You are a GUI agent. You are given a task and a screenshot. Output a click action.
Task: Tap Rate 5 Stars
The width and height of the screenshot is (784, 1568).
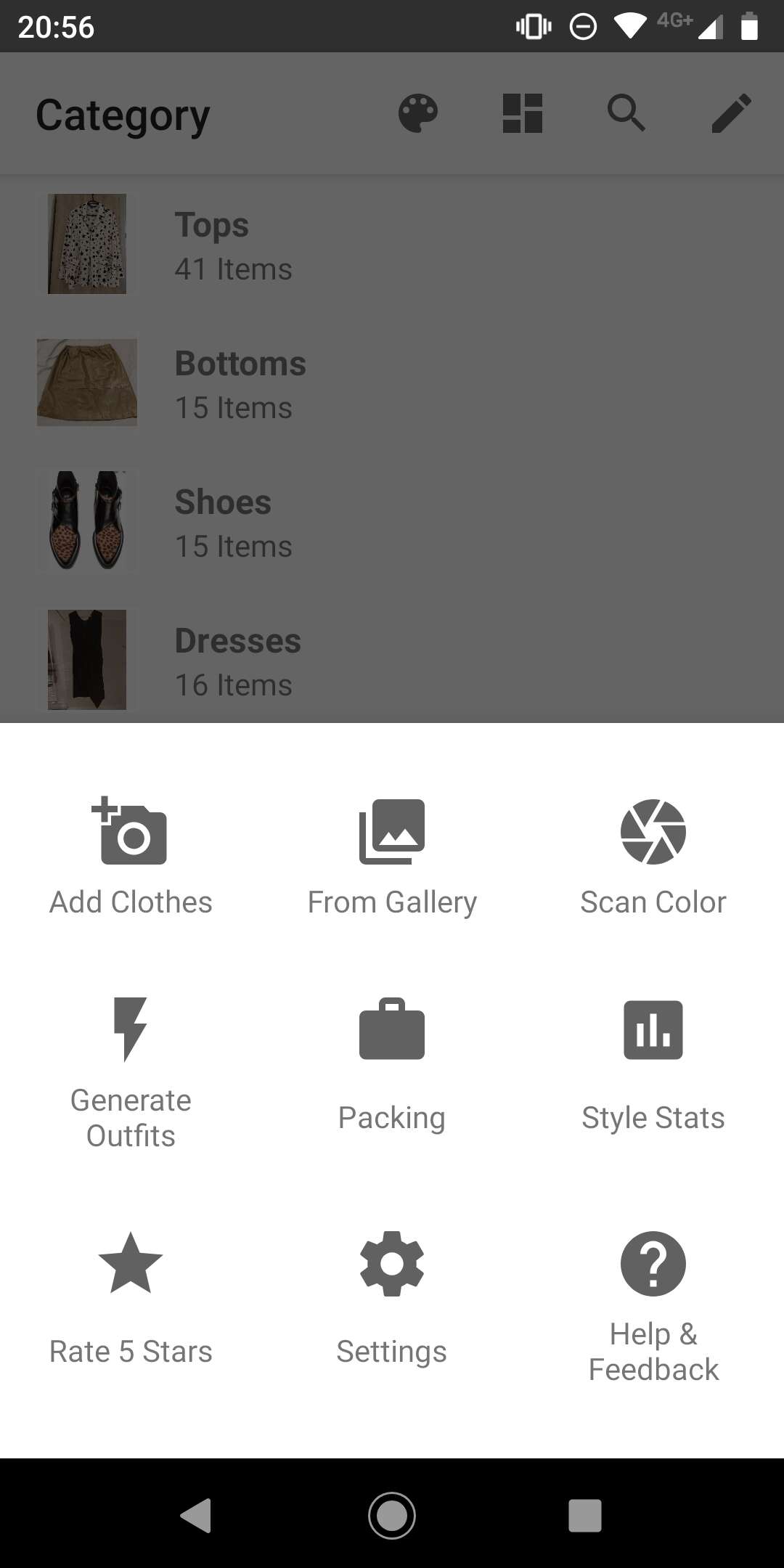click(131, 1299)
